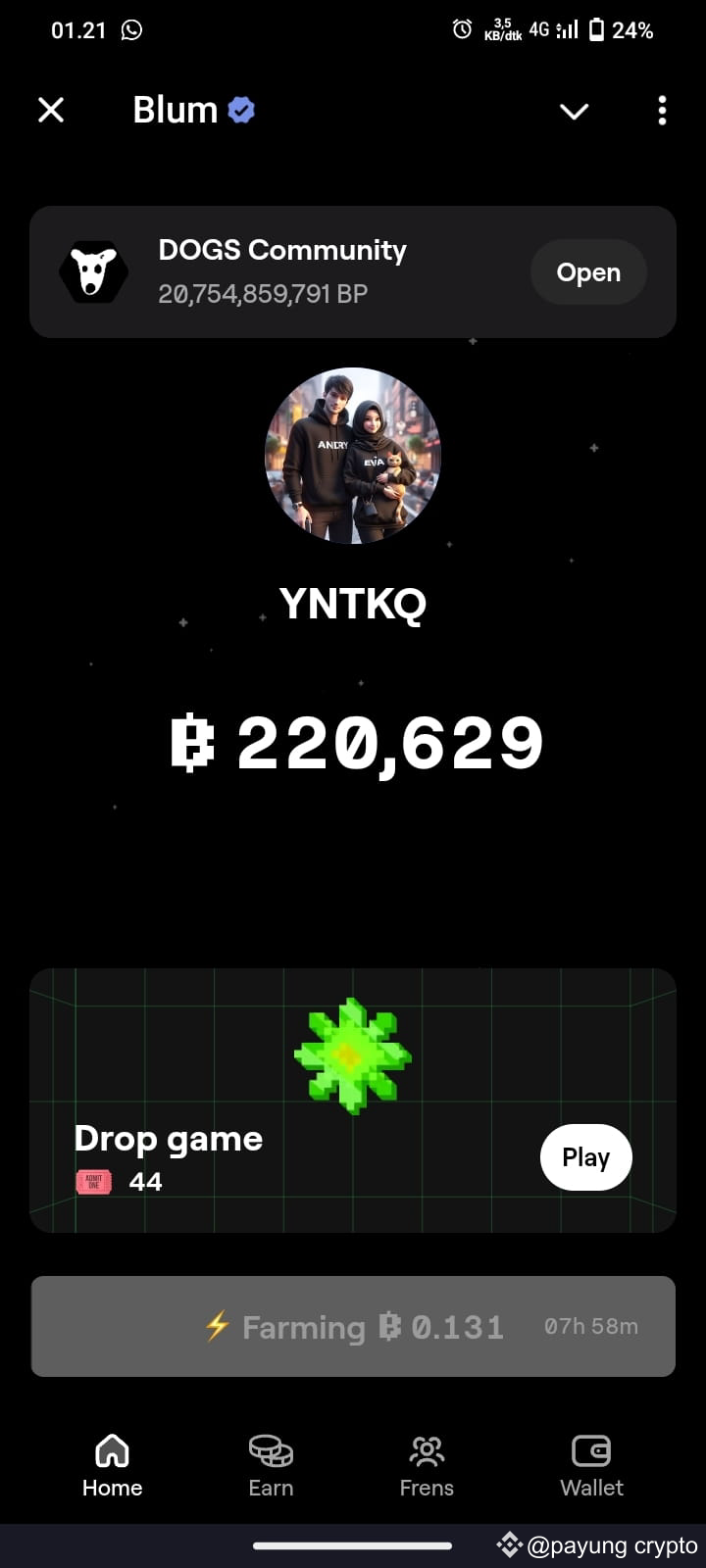The width and height of the screenshot is (706, 1568).
Task: Collapse the Blum mini app via chevron
Action: (574, 111)
